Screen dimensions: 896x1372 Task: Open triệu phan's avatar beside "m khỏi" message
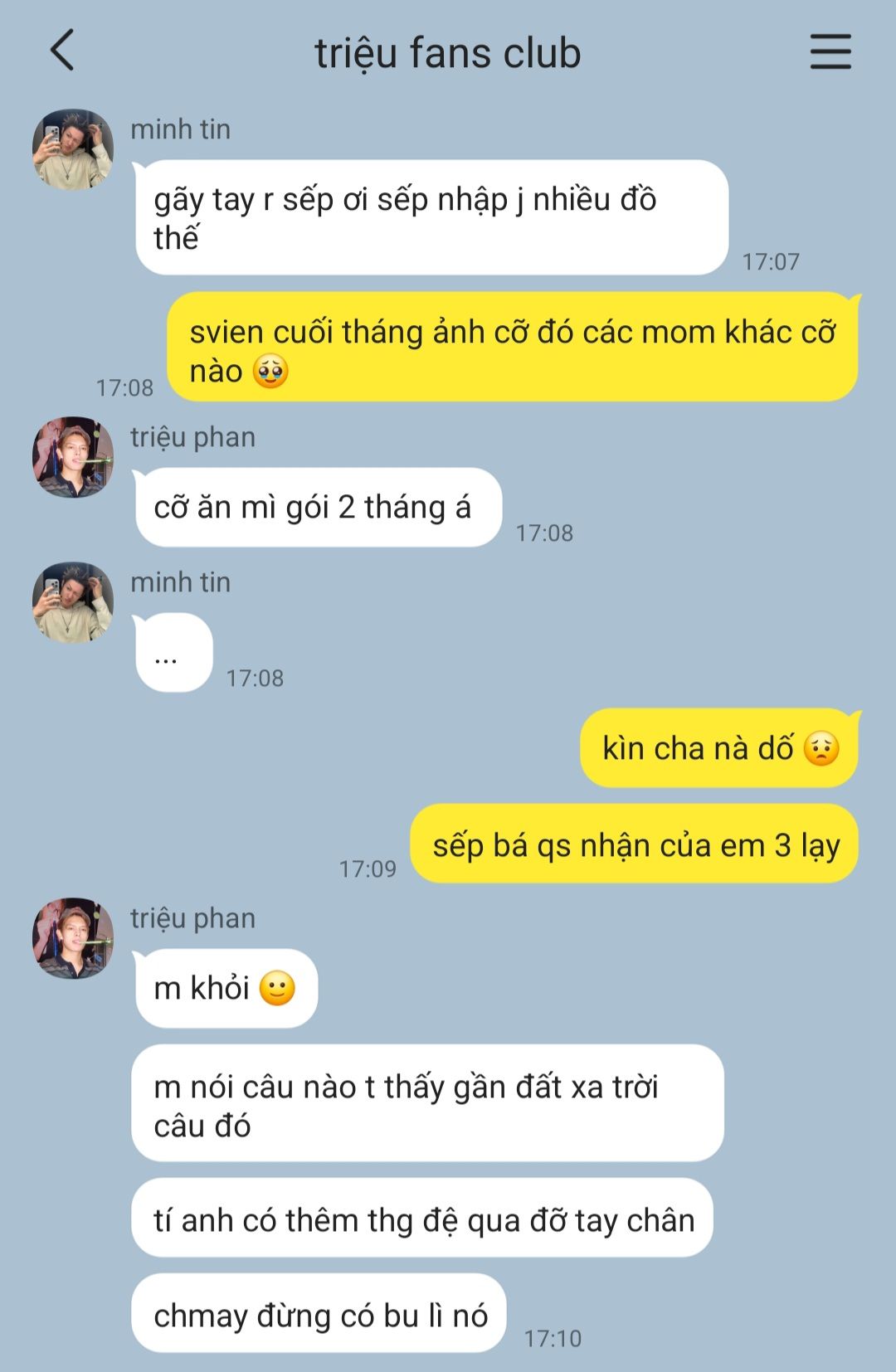[73, 938]
